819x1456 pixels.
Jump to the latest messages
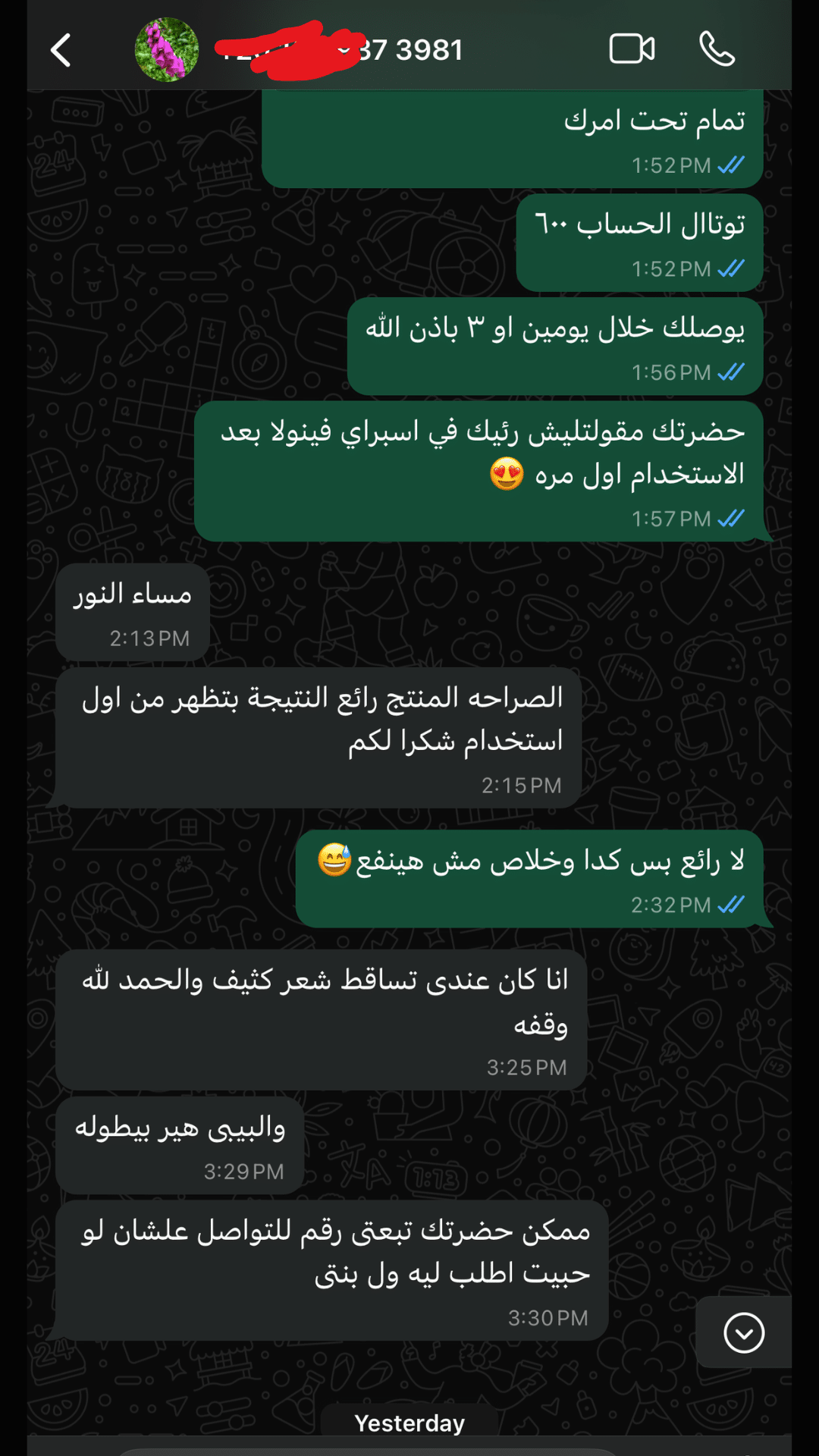[743, 1332]
